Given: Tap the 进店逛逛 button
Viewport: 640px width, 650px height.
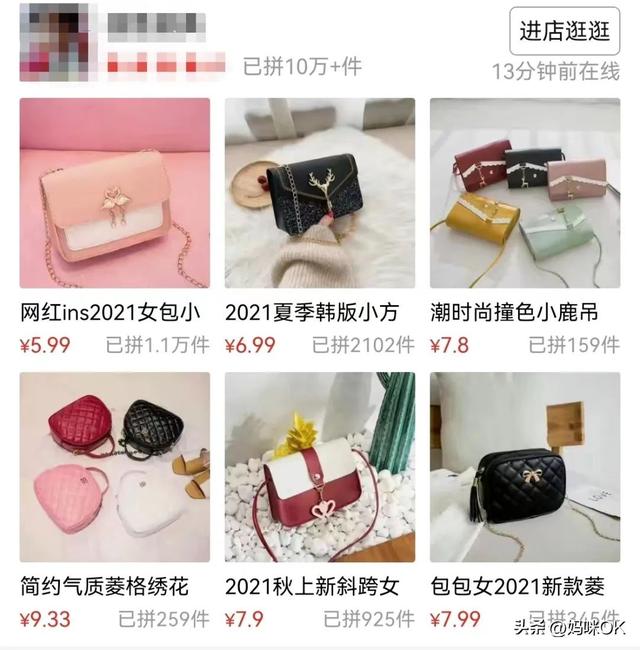Looking at the screenshot, I should click(565, 31).
